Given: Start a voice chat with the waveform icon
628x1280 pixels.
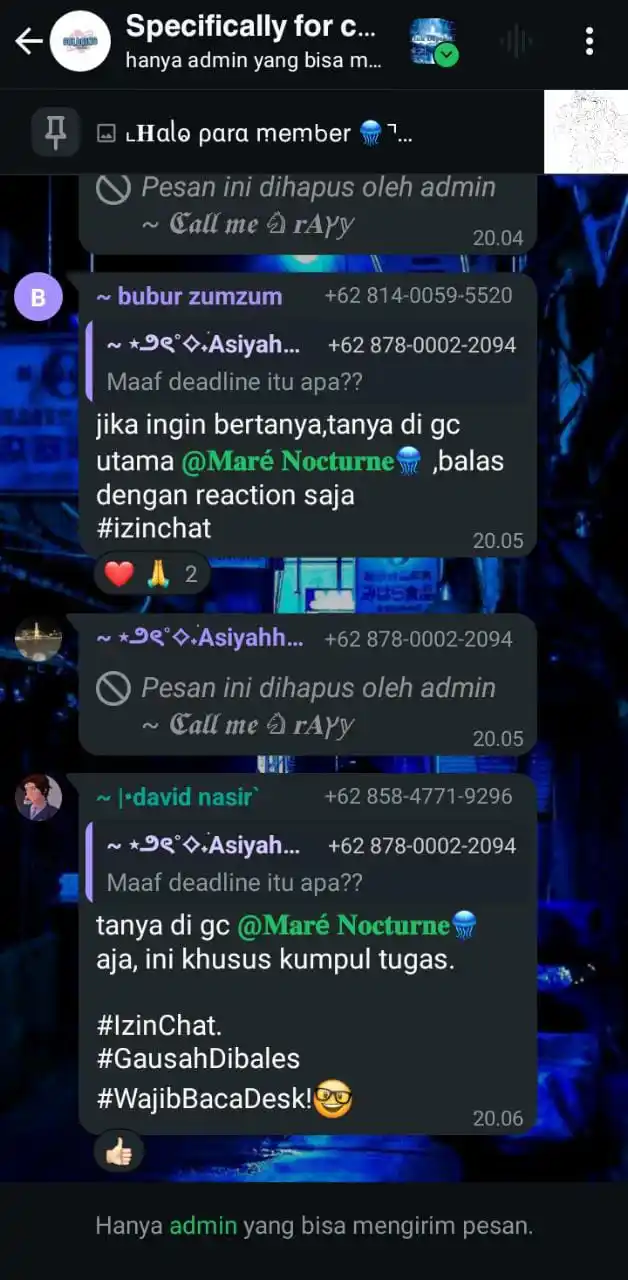Looking at the screenshot, I should point(516,41).
